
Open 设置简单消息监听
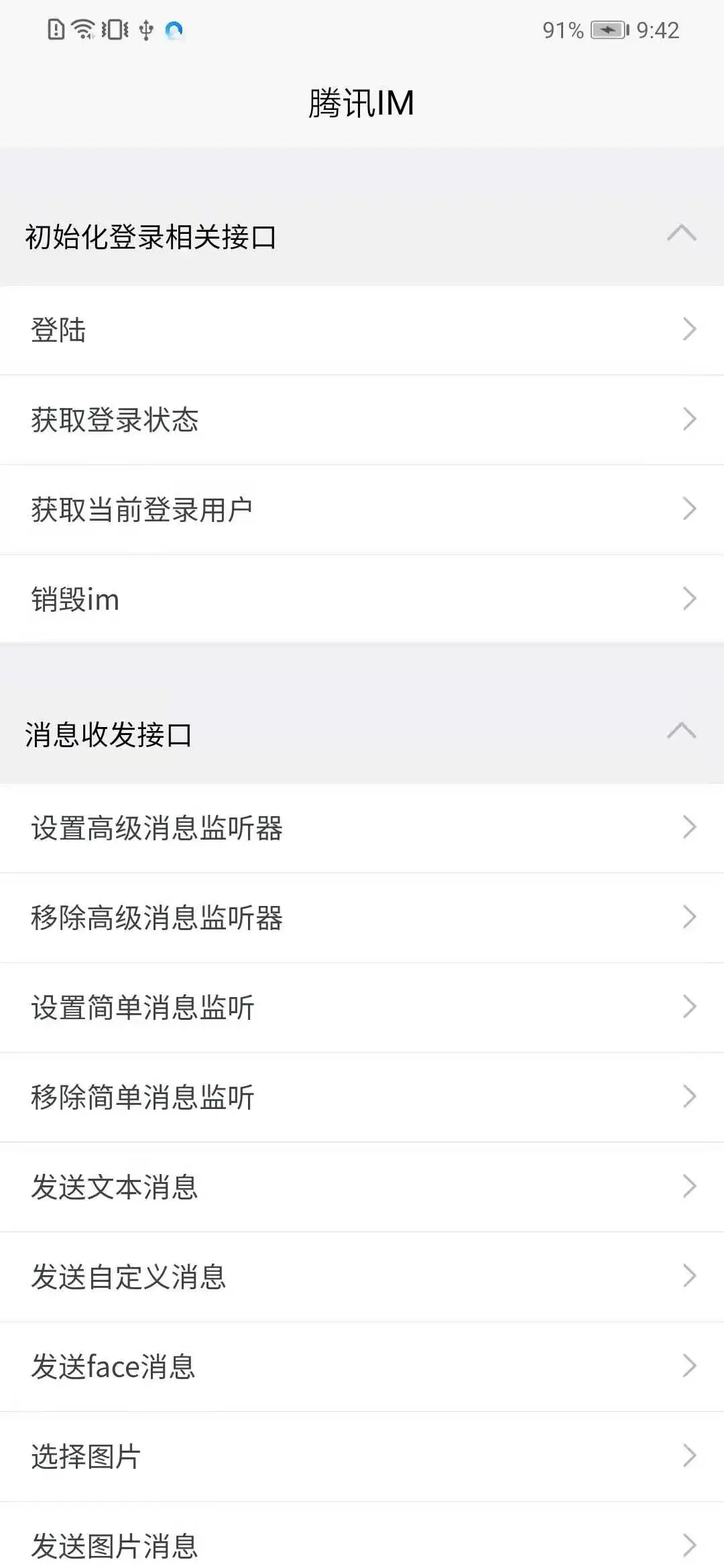[x=362, y=1007]
